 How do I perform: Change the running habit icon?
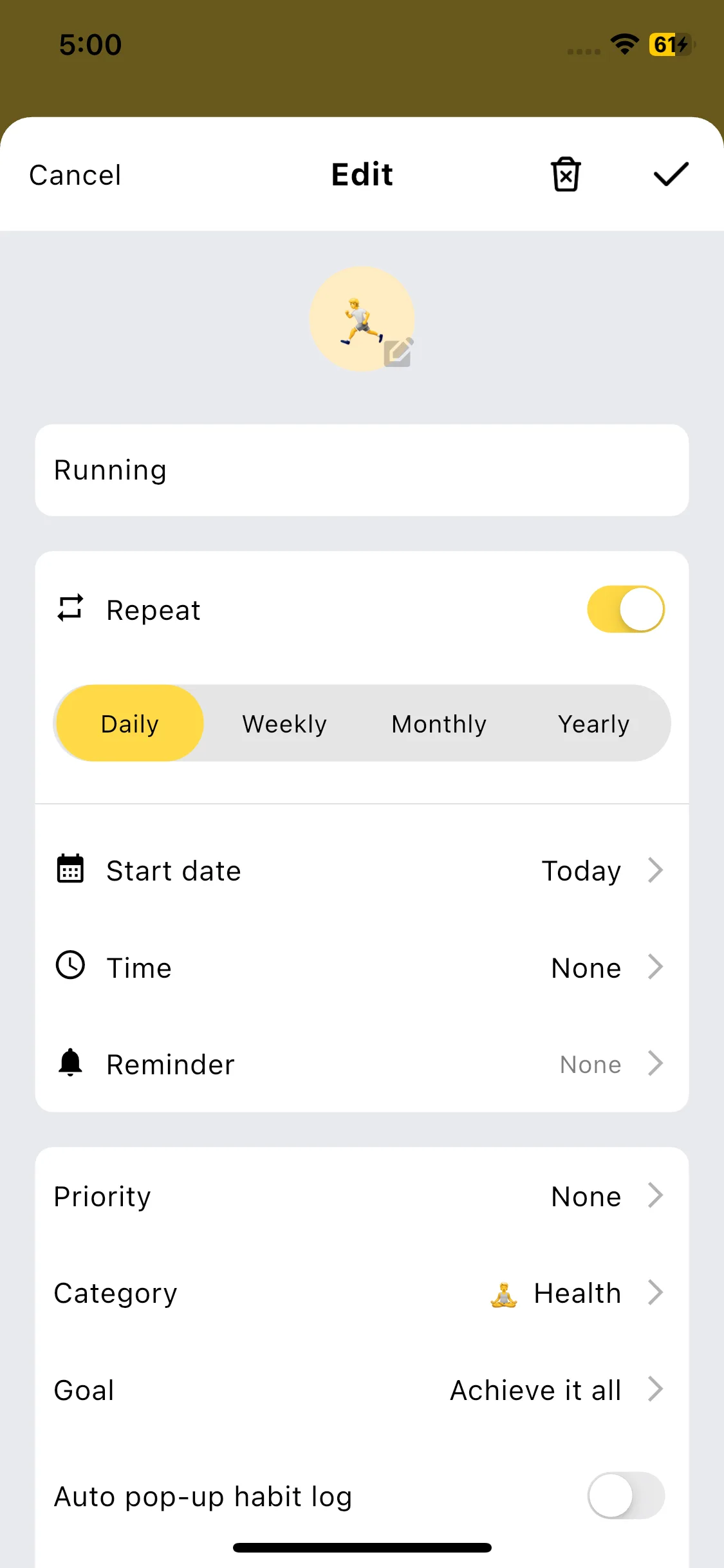pos(362,319)
